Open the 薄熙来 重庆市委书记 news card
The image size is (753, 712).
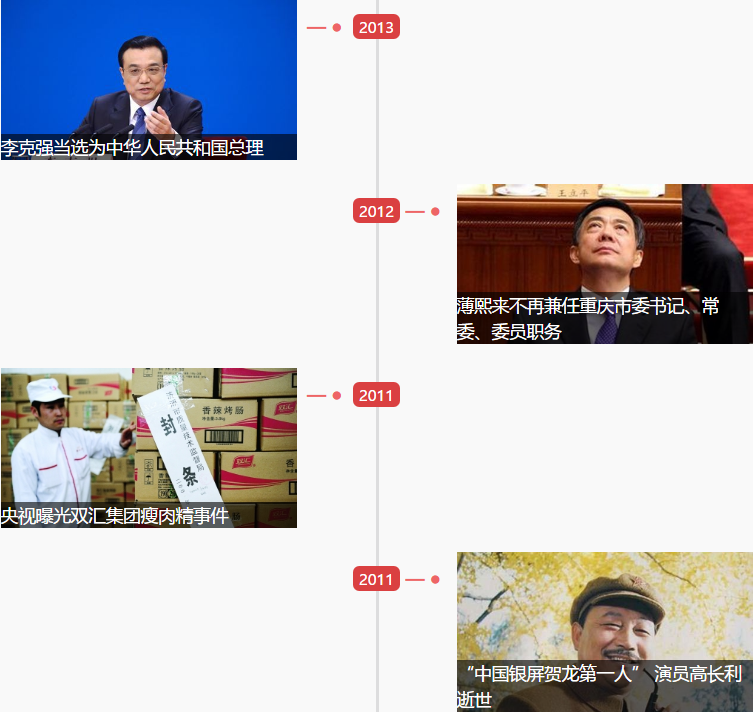[604, 264]
